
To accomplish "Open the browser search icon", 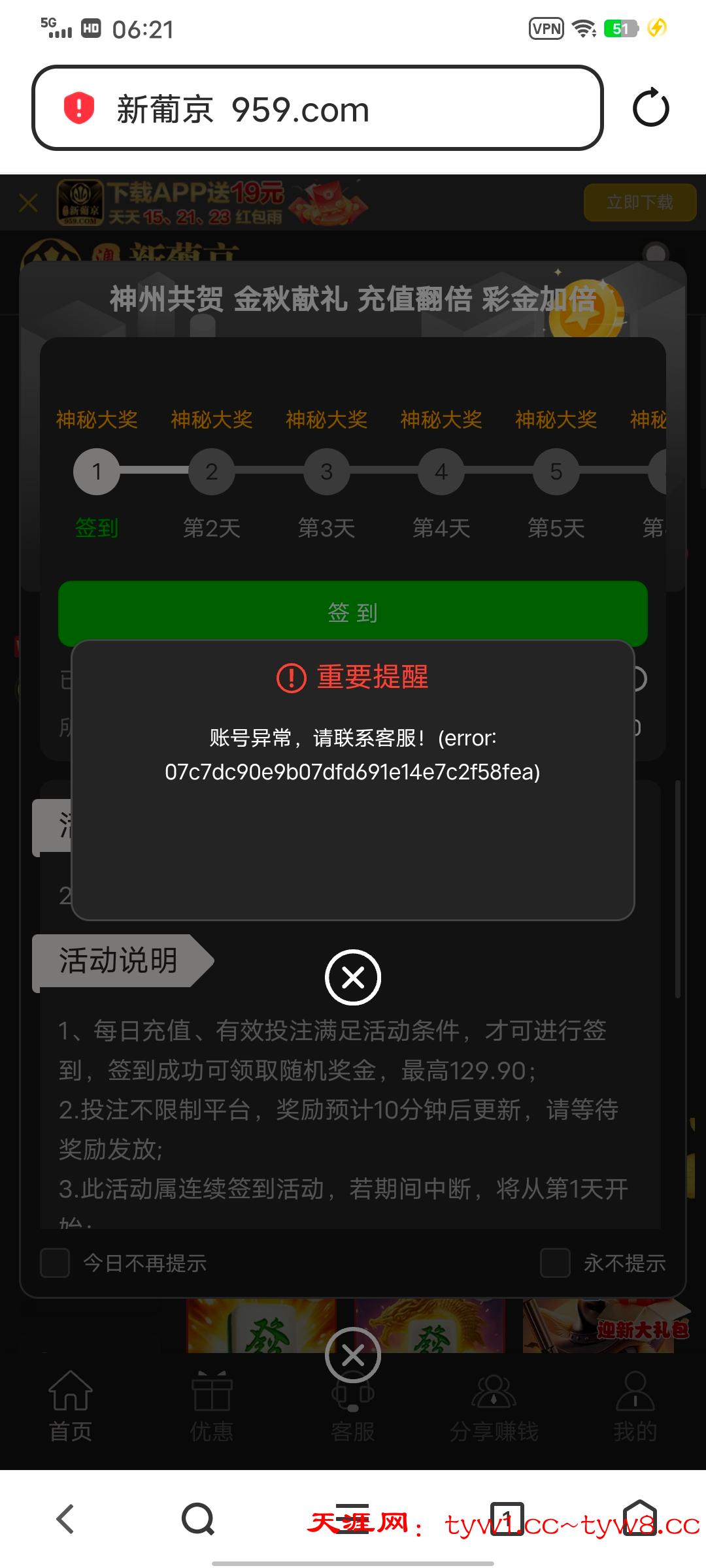I will pos(198,1518).
